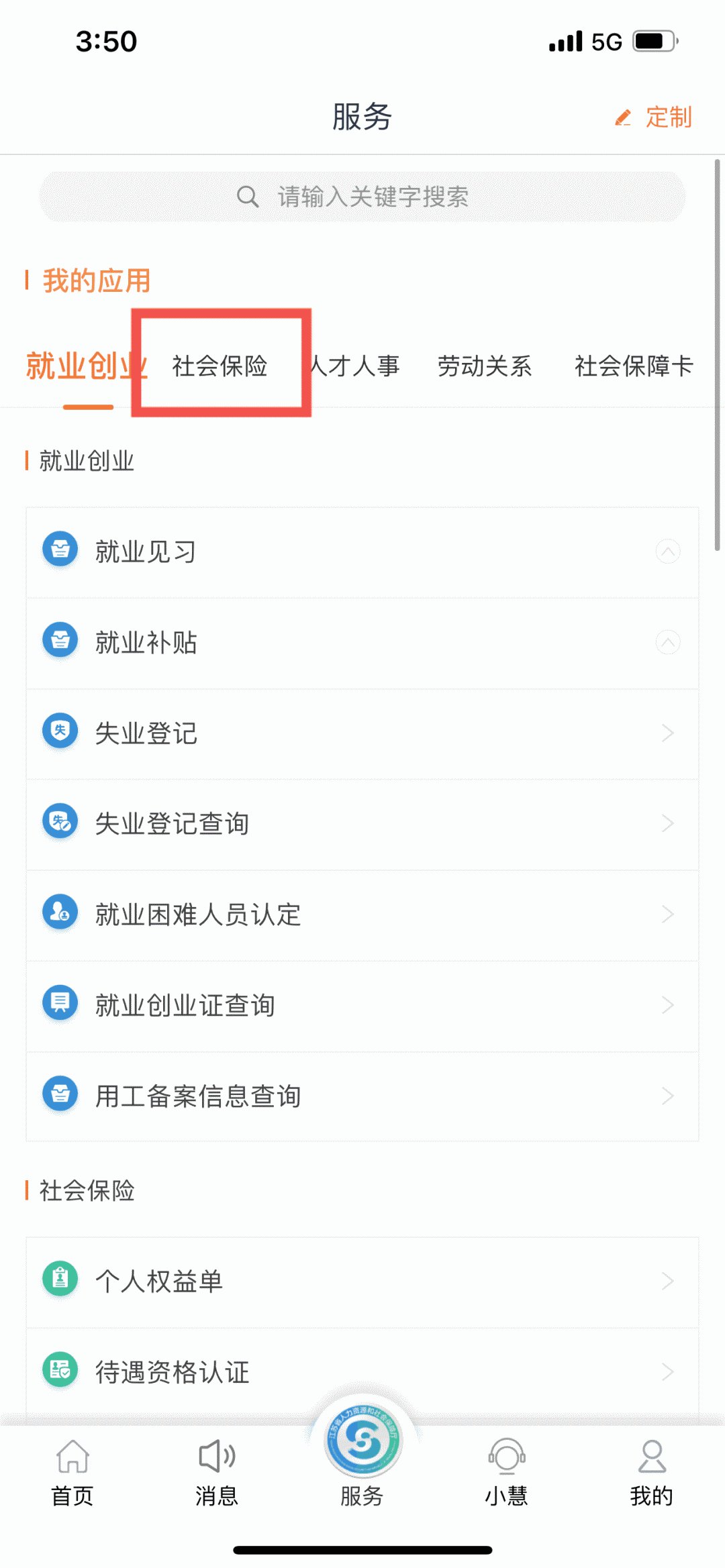Viewport: 725px width, 1568px height.
Task: Open 就业创业证查询
Action: (x=362, y=1005)
